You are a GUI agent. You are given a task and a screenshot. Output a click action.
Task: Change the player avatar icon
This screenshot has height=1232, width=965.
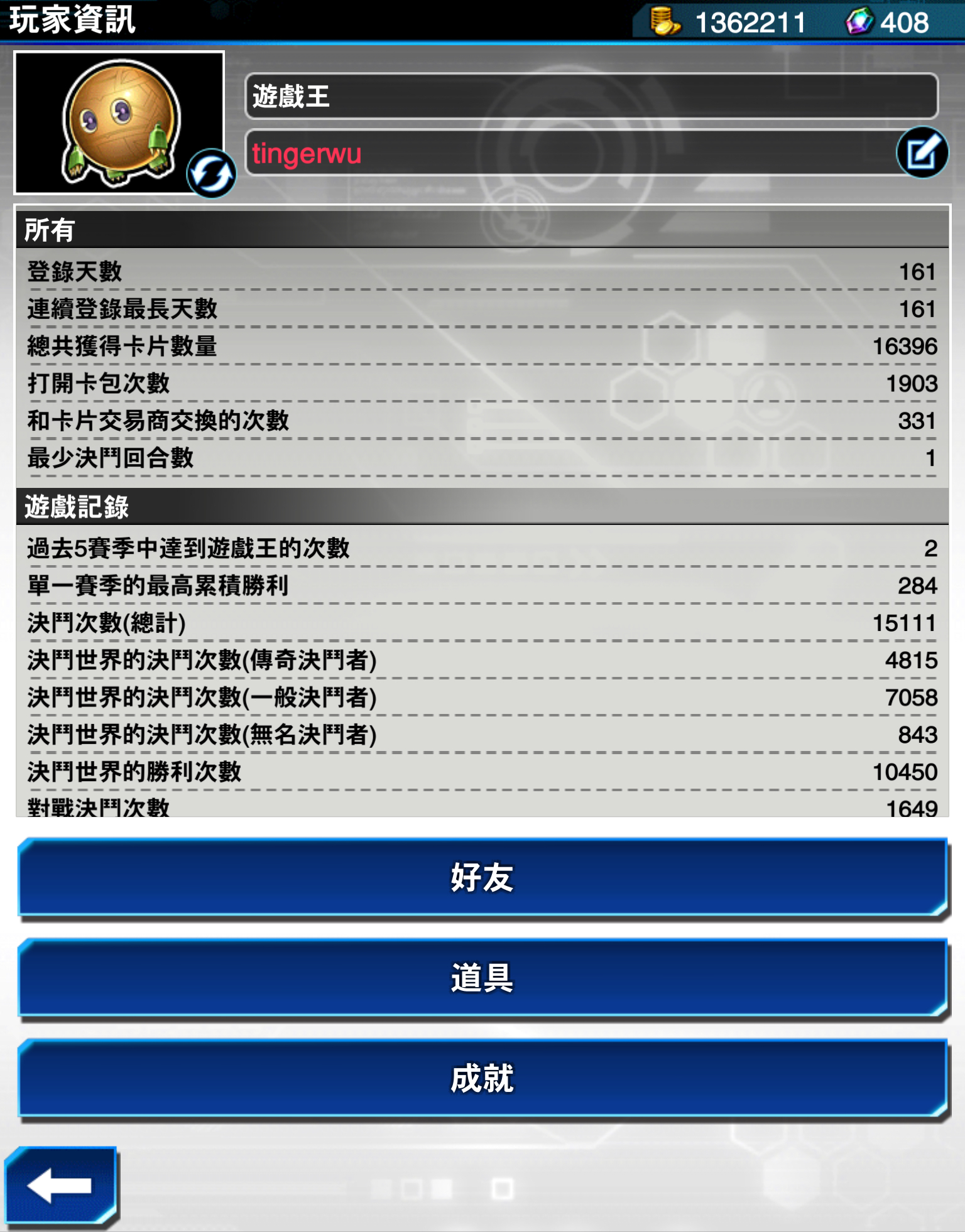211,174
